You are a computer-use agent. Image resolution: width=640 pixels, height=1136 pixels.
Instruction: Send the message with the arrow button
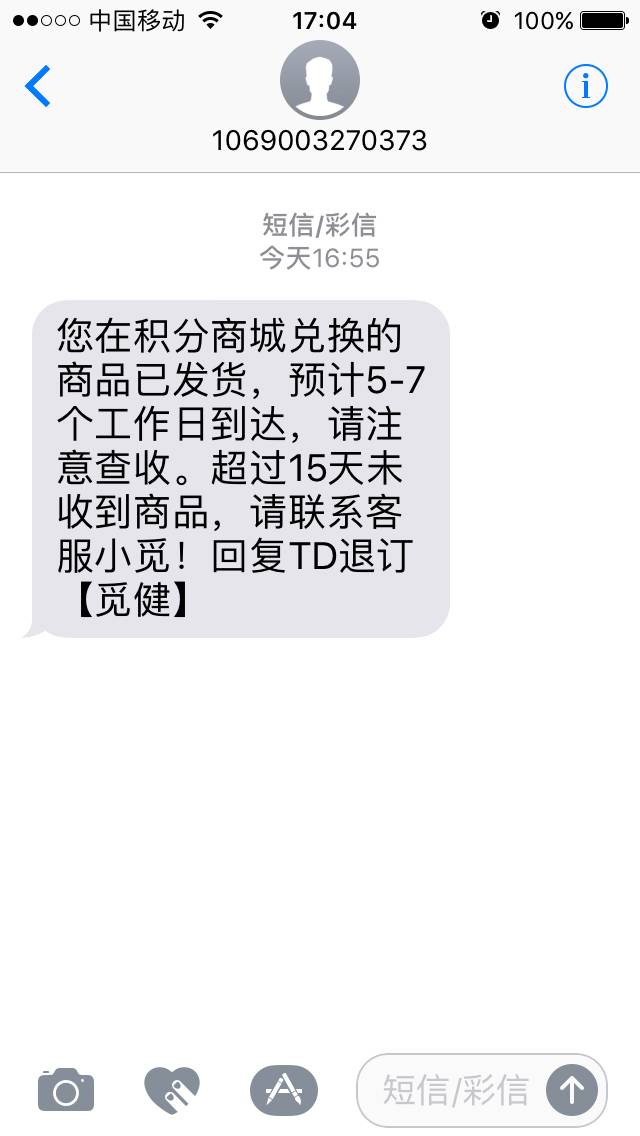click(572, 1090)
